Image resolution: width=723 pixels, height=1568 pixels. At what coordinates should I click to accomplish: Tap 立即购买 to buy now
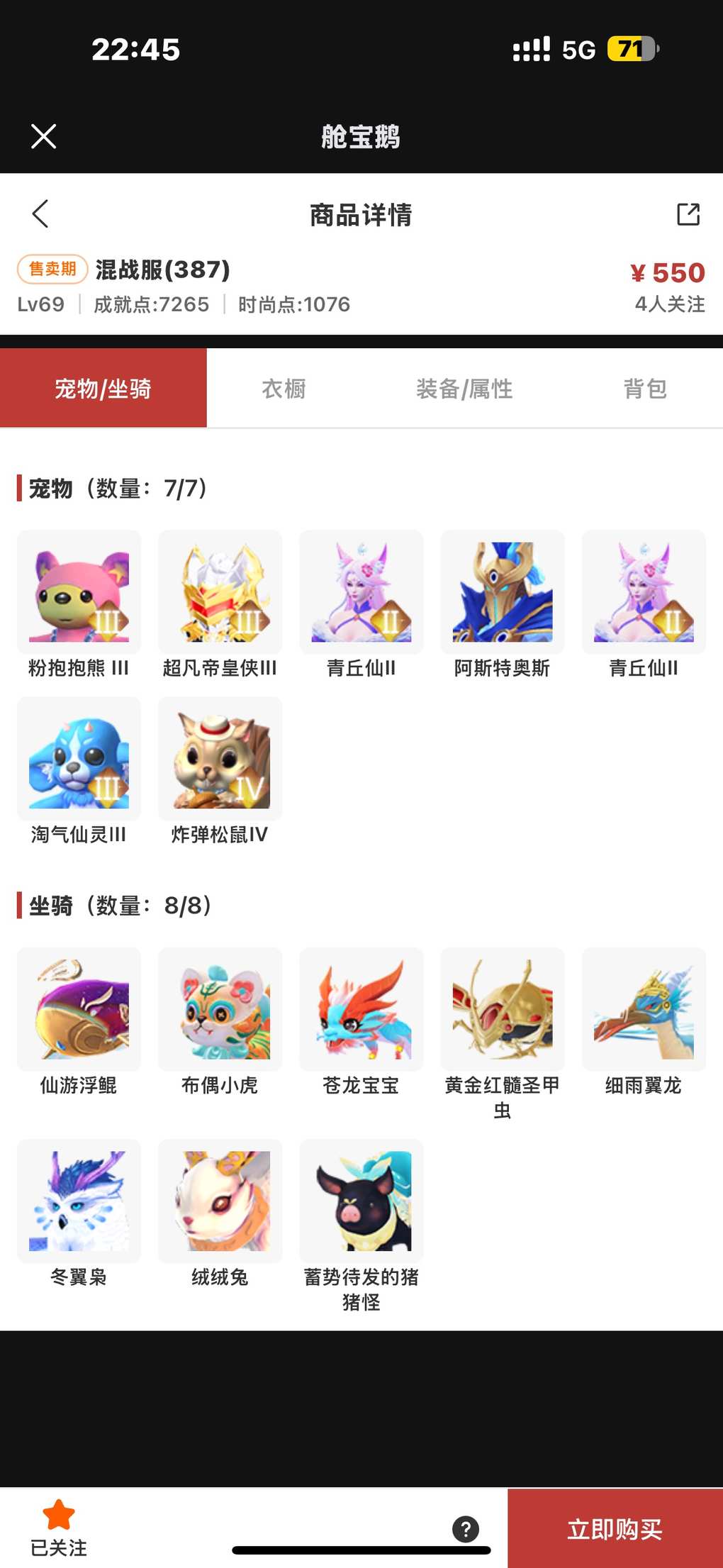click(615, 1529)
